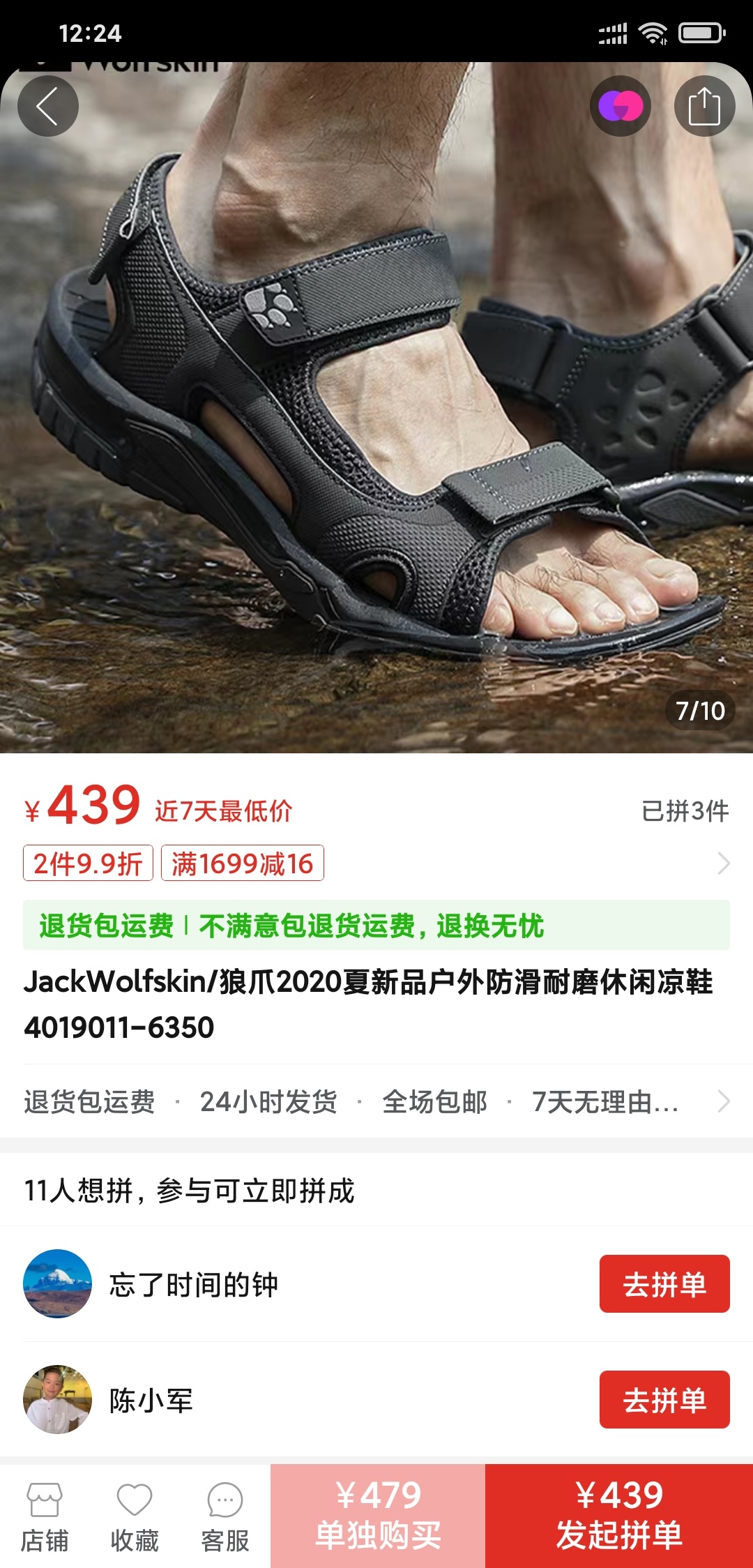
Task: Buy alone for ¥479 单独购买
Action: tap(378, 1516)
